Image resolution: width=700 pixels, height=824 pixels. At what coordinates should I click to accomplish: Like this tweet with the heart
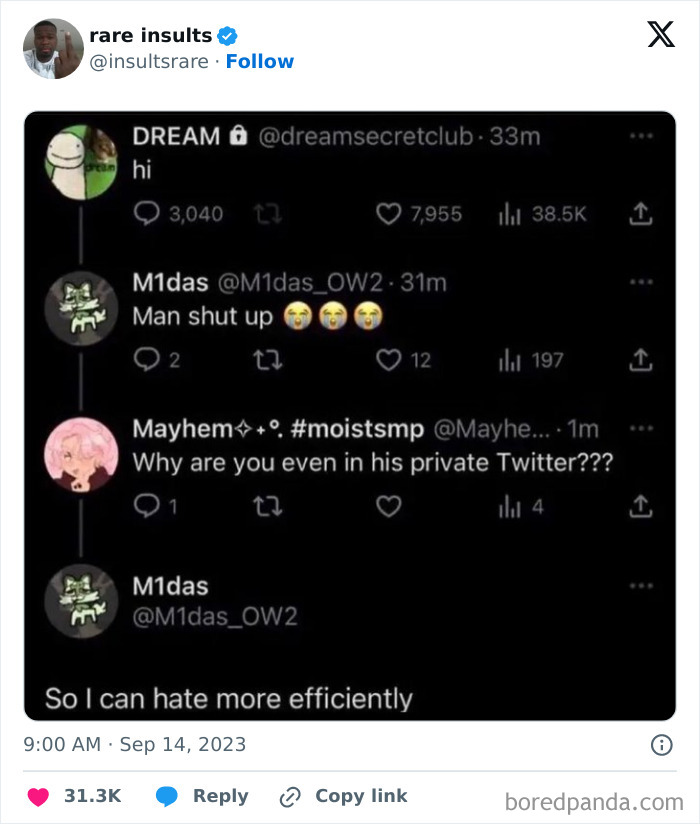tap(39, 797)
